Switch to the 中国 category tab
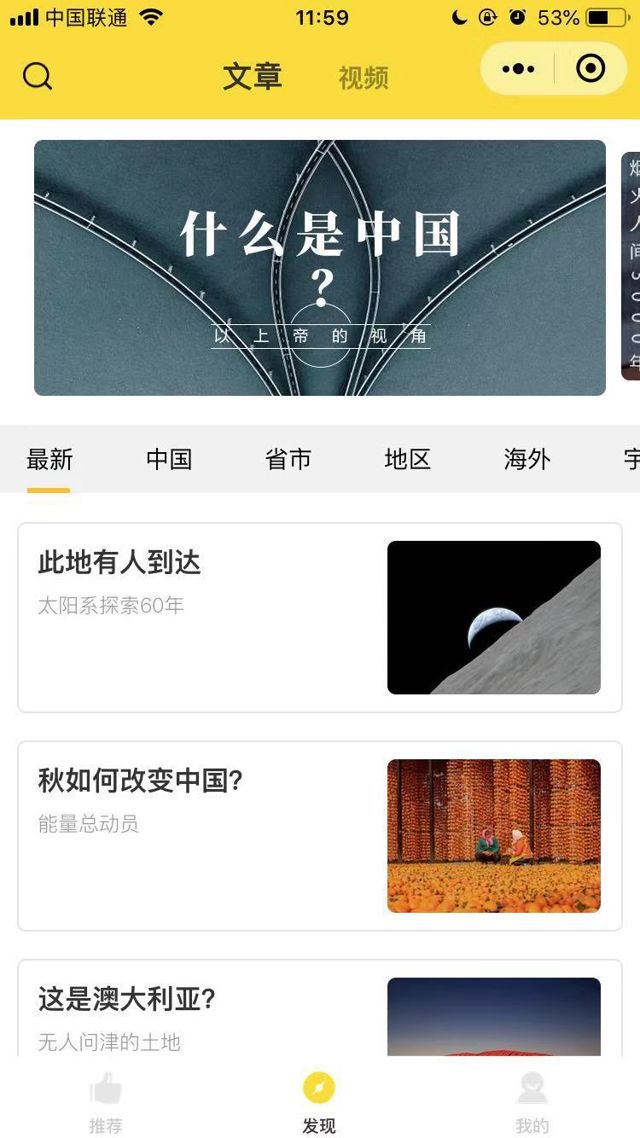This screenshot has height=1138, width=640. [169, 460]
